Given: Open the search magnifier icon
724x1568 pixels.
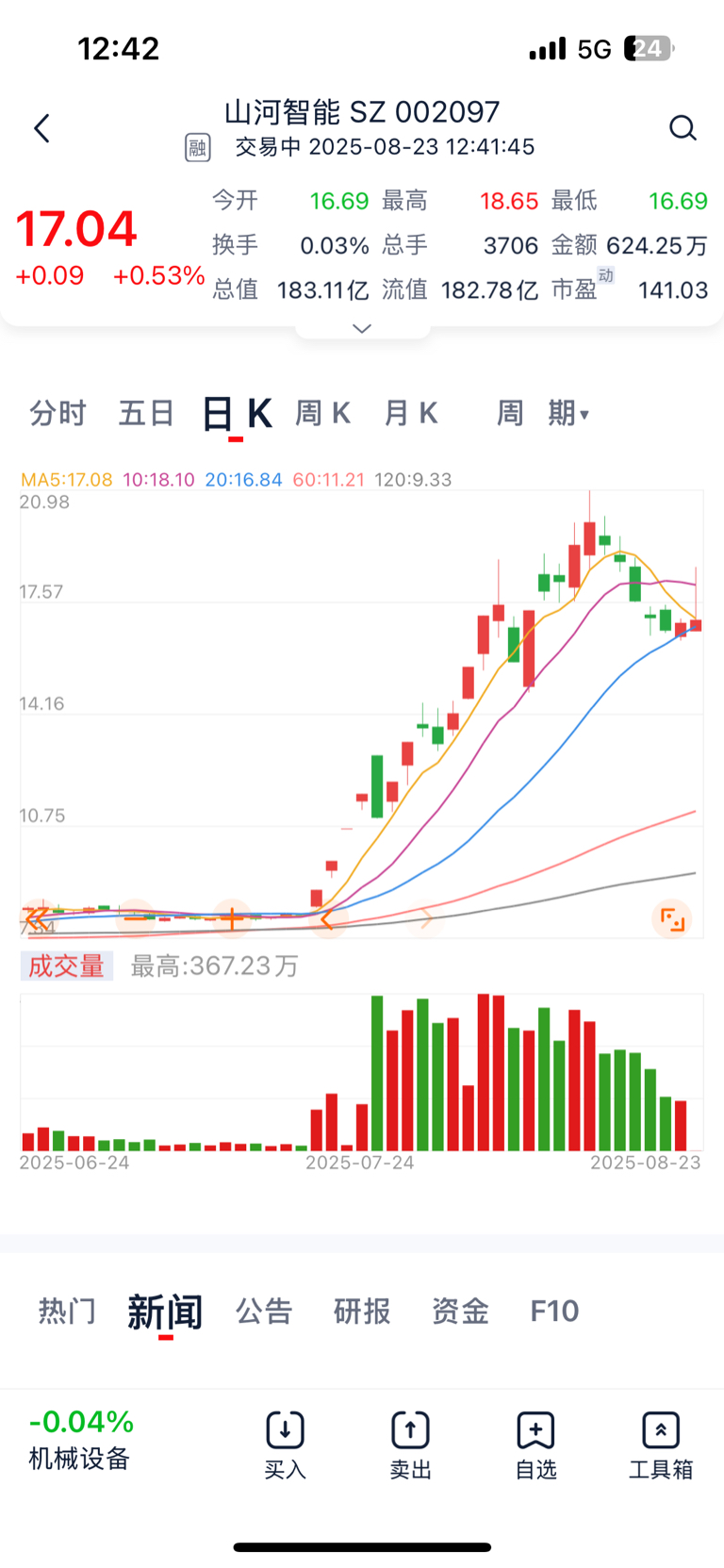Looking at the screenshot, I should (x=682, y=128).
